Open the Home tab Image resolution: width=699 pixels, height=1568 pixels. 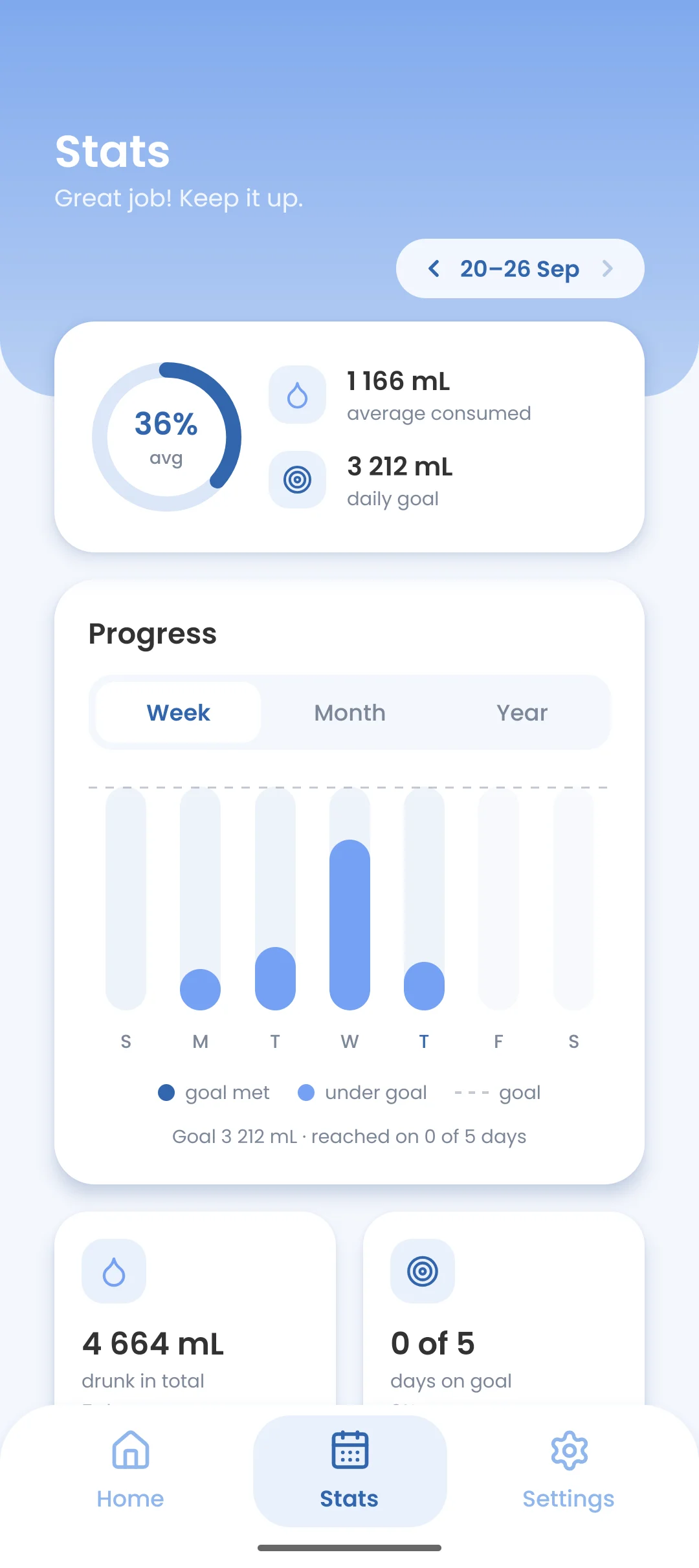(131, 1470)
